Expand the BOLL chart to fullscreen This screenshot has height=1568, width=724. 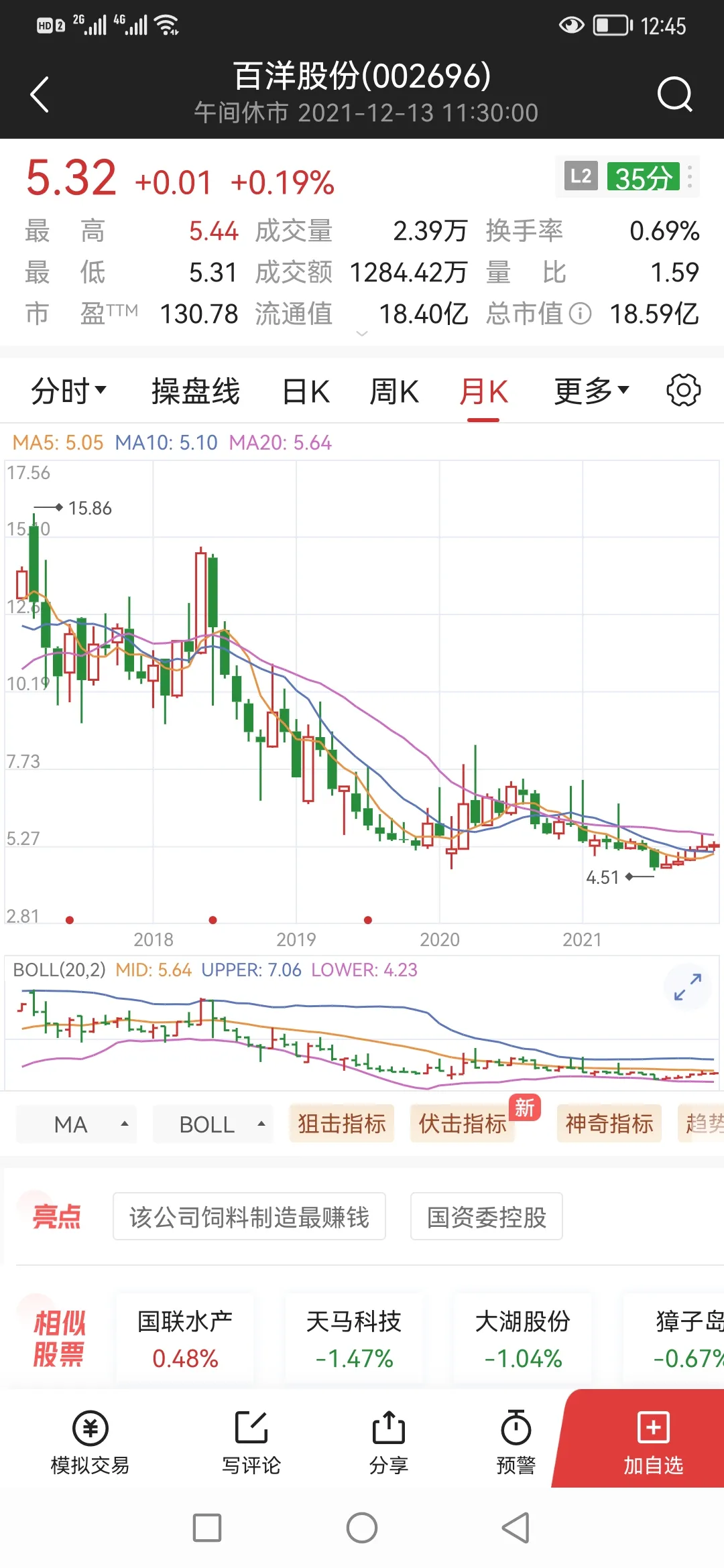click(x=687, y=987)
